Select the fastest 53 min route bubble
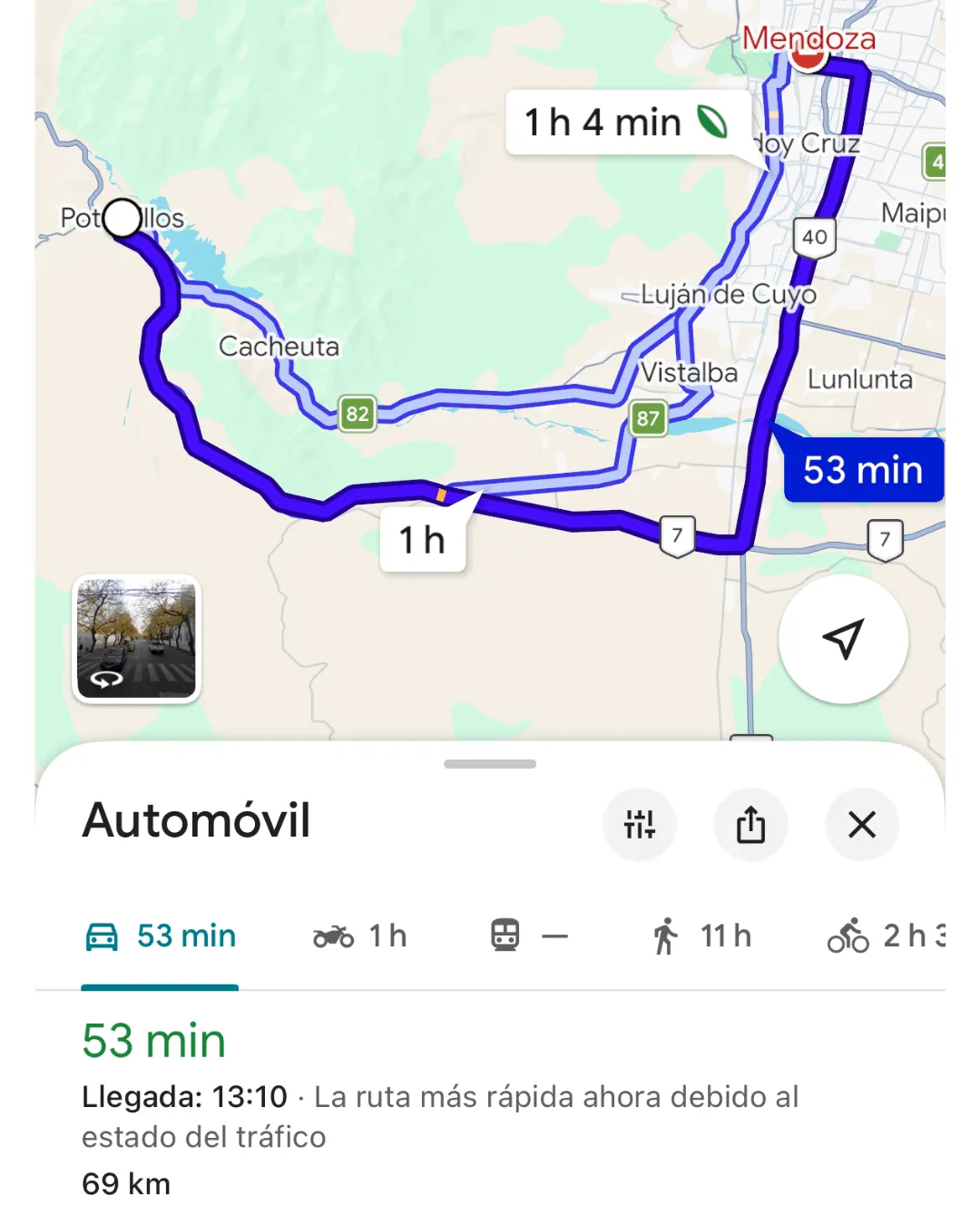 point(863,470)
